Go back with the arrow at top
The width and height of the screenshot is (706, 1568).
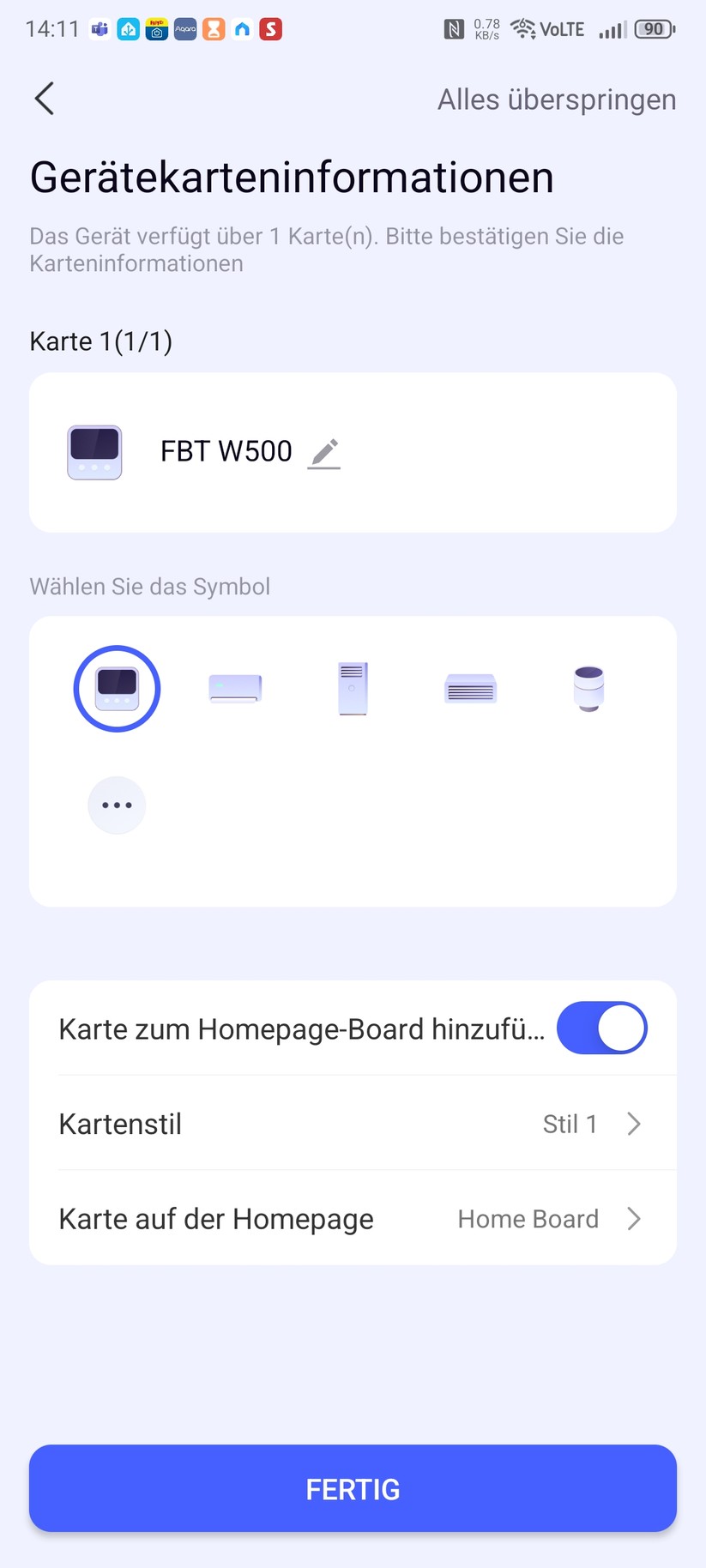click(44, 99)
